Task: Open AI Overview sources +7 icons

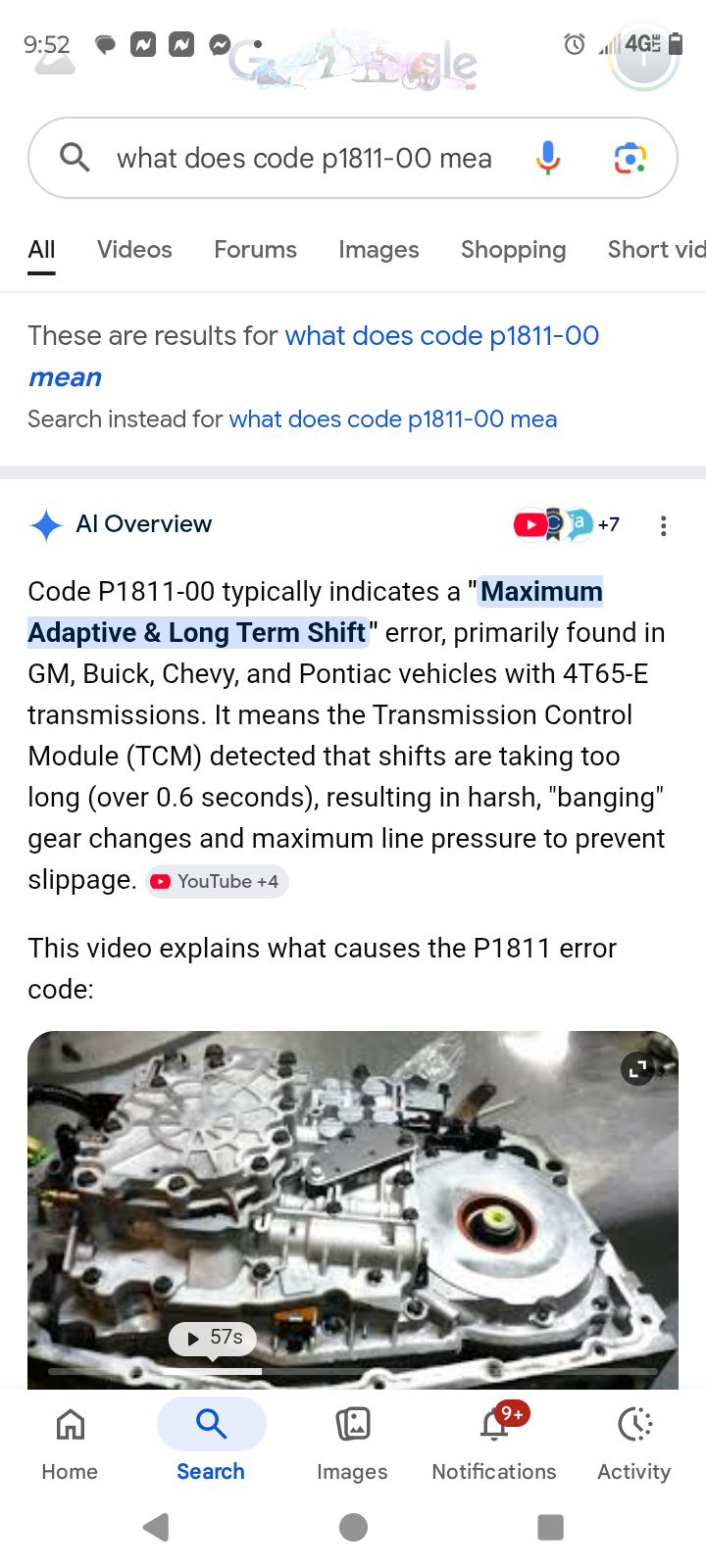Action: click(x=566, y=524)
